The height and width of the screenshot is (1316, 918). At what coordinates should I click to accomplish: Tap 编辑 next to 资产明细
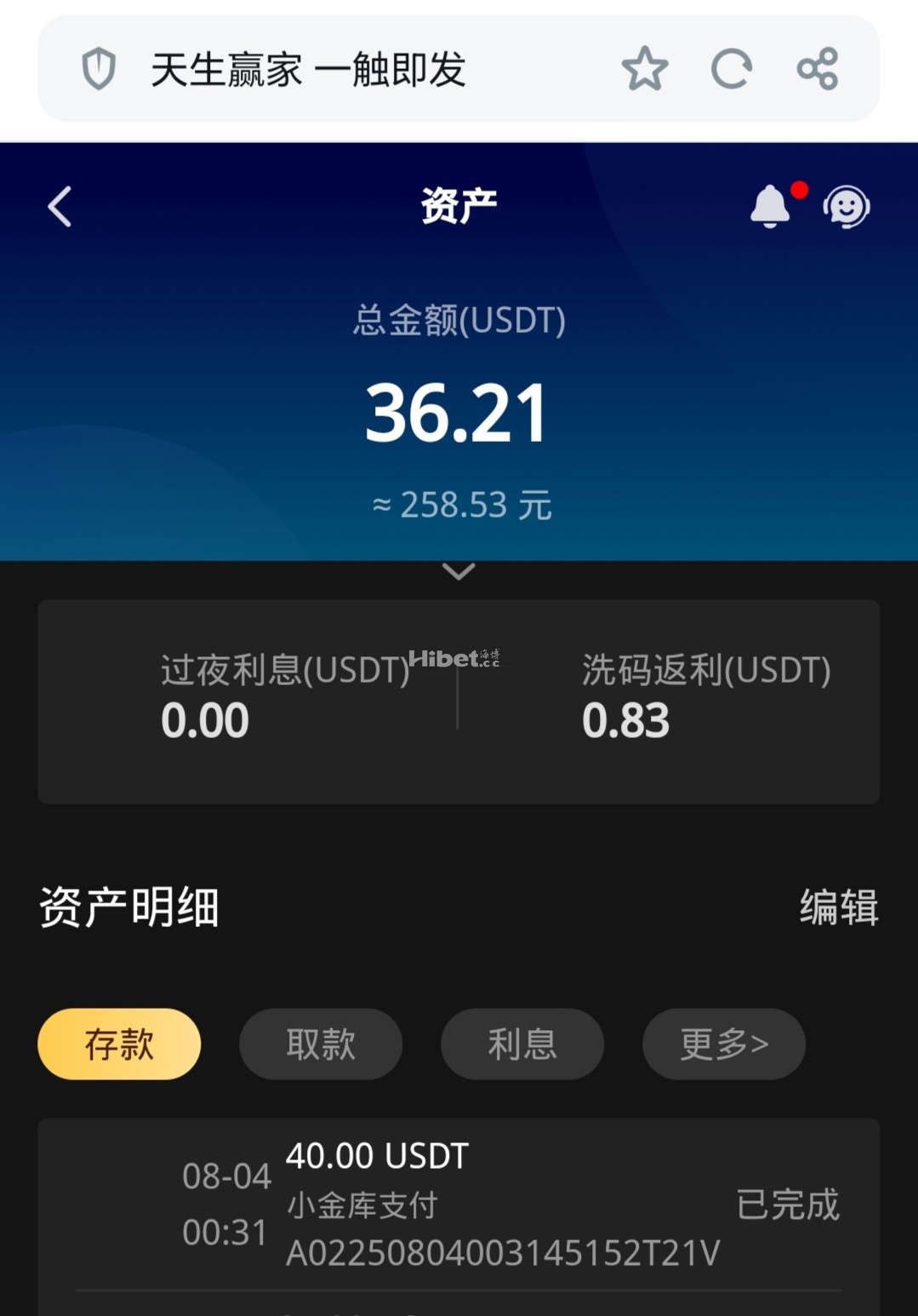coord(838,907)
